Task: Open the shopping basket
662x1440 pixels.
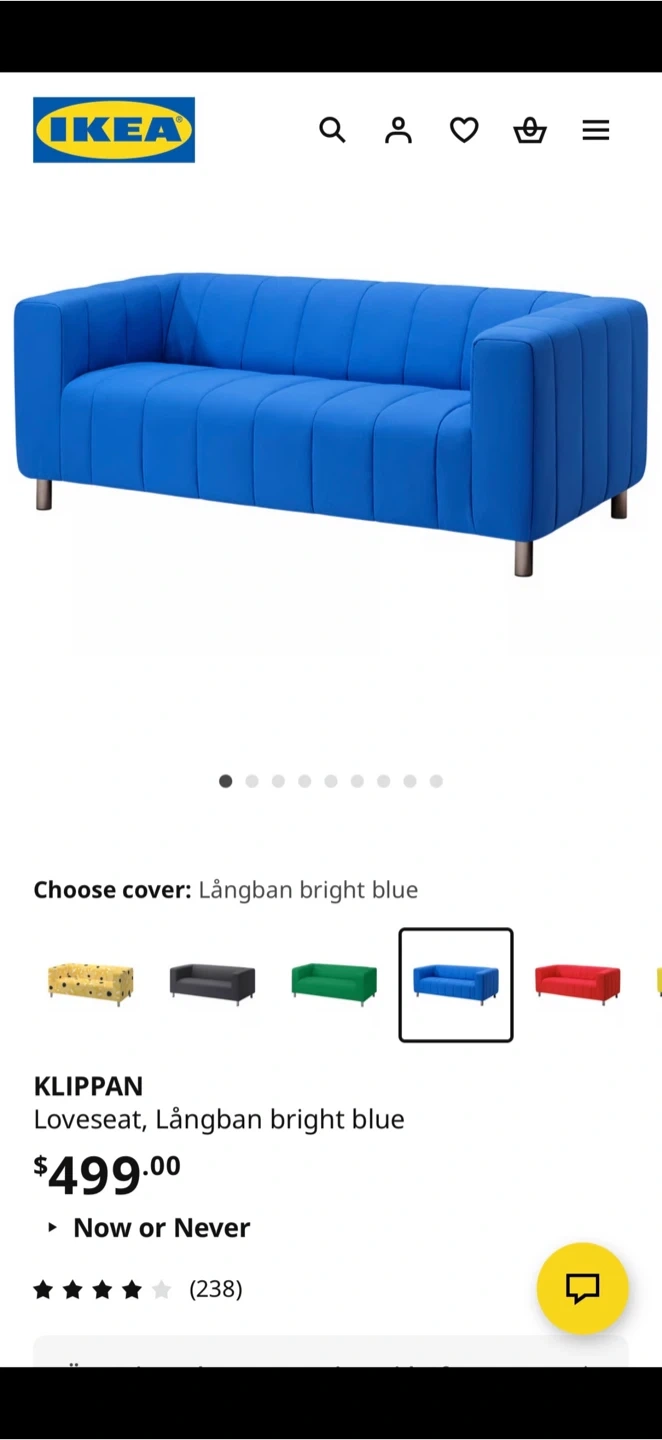Action: 530,130
